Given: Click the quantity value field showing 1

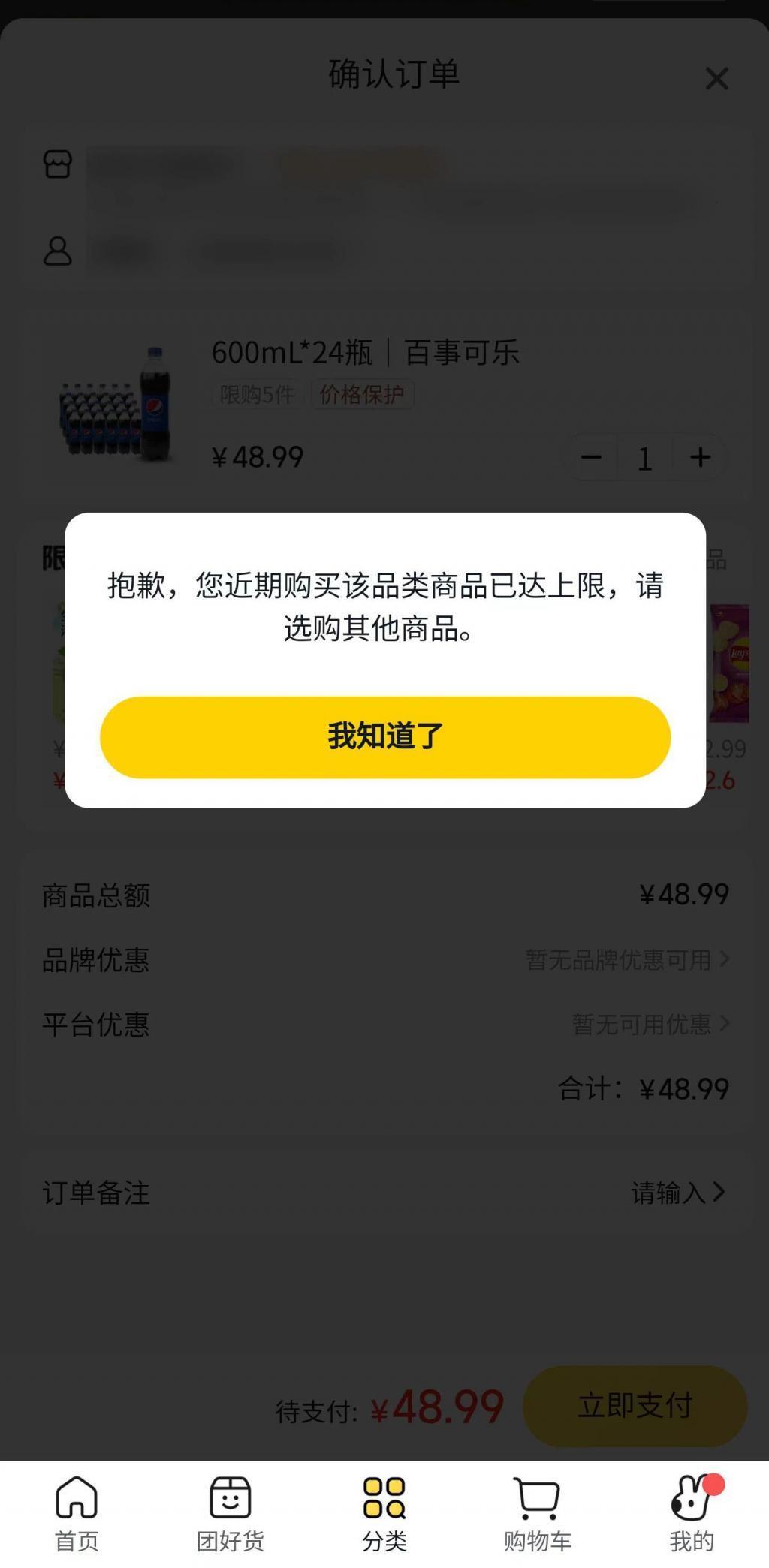Looking at the screenshot, I should [x=645, y=456].
